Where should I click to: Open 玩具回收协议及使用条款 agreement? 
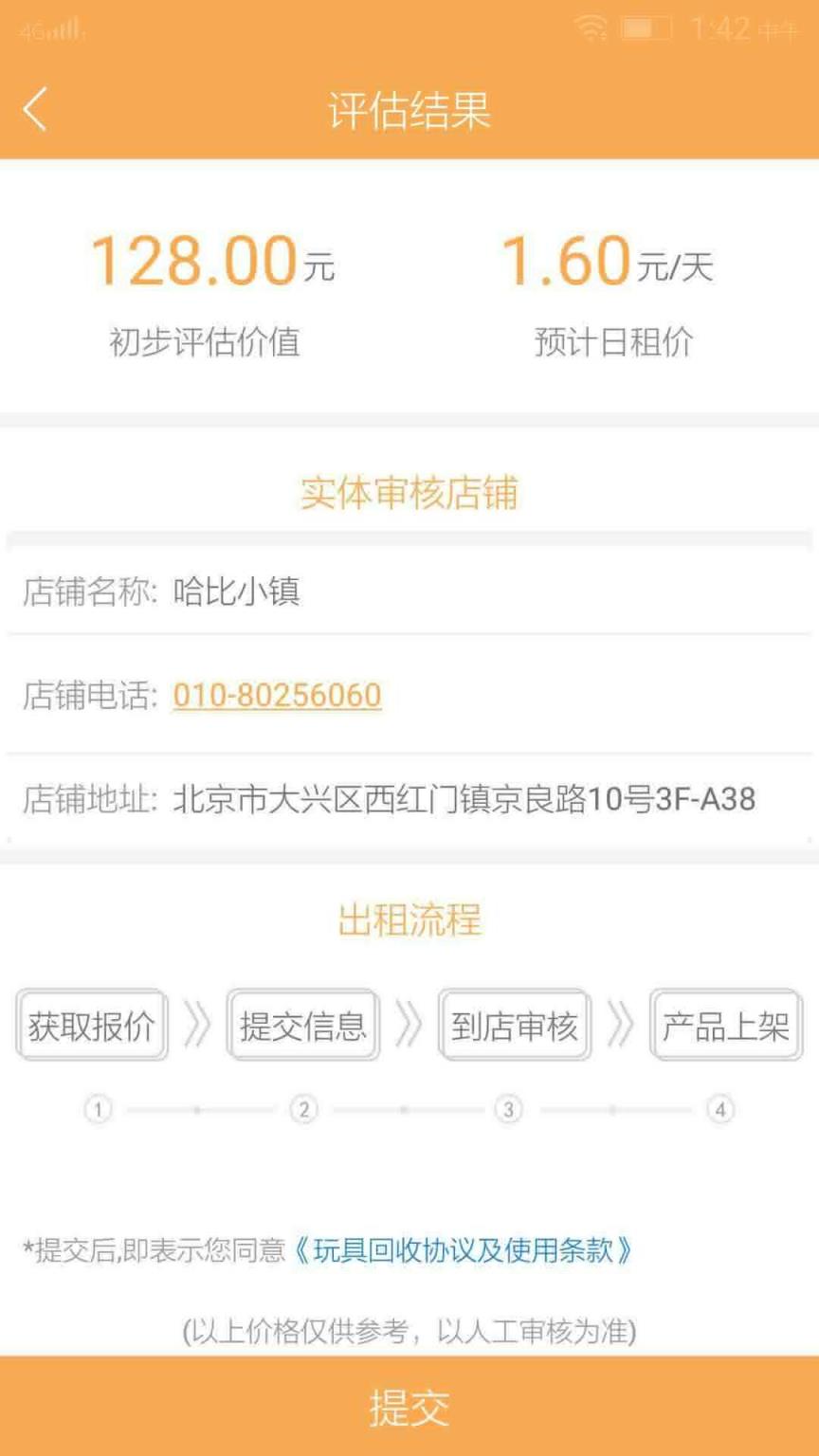464,1251
